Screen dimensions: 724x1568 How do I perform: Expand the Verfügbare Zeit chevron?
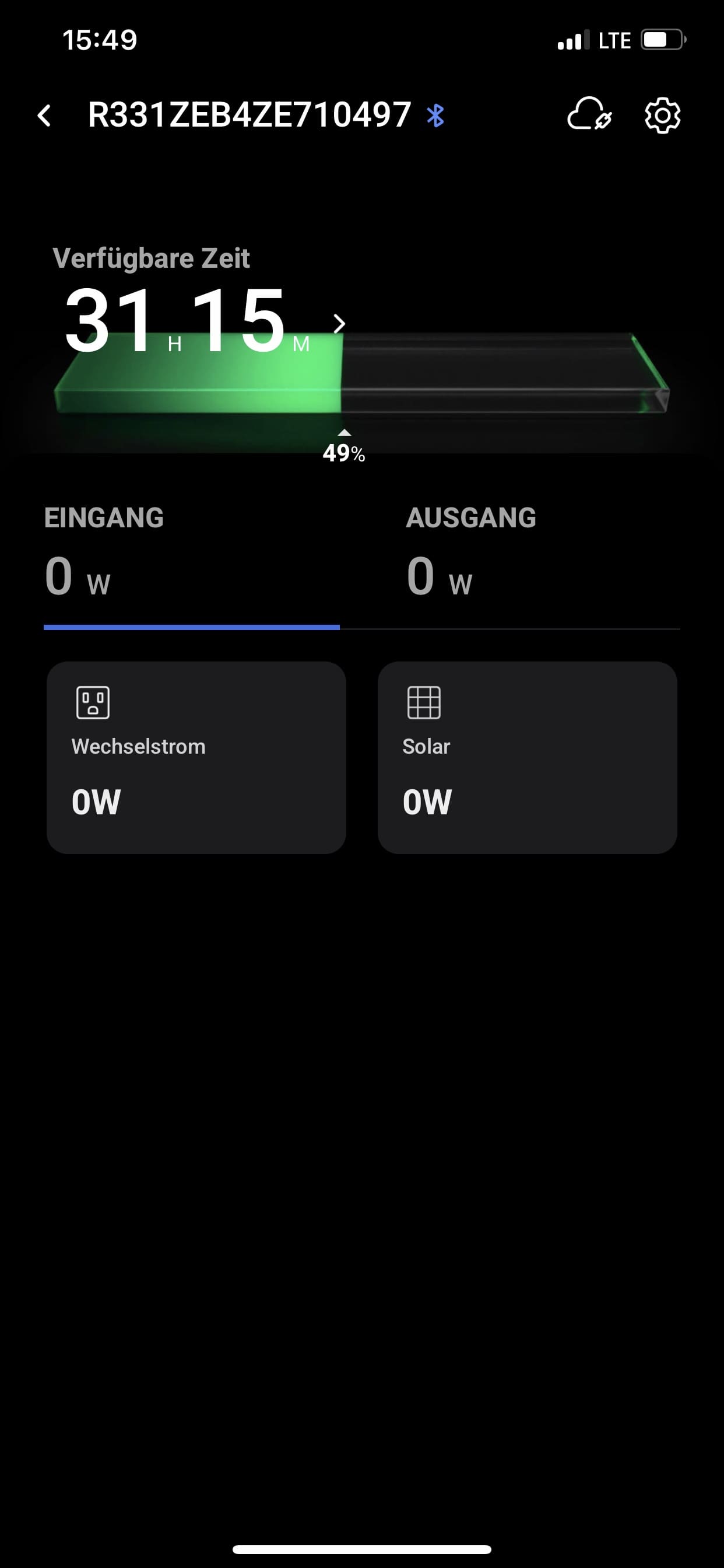[339, 323]
